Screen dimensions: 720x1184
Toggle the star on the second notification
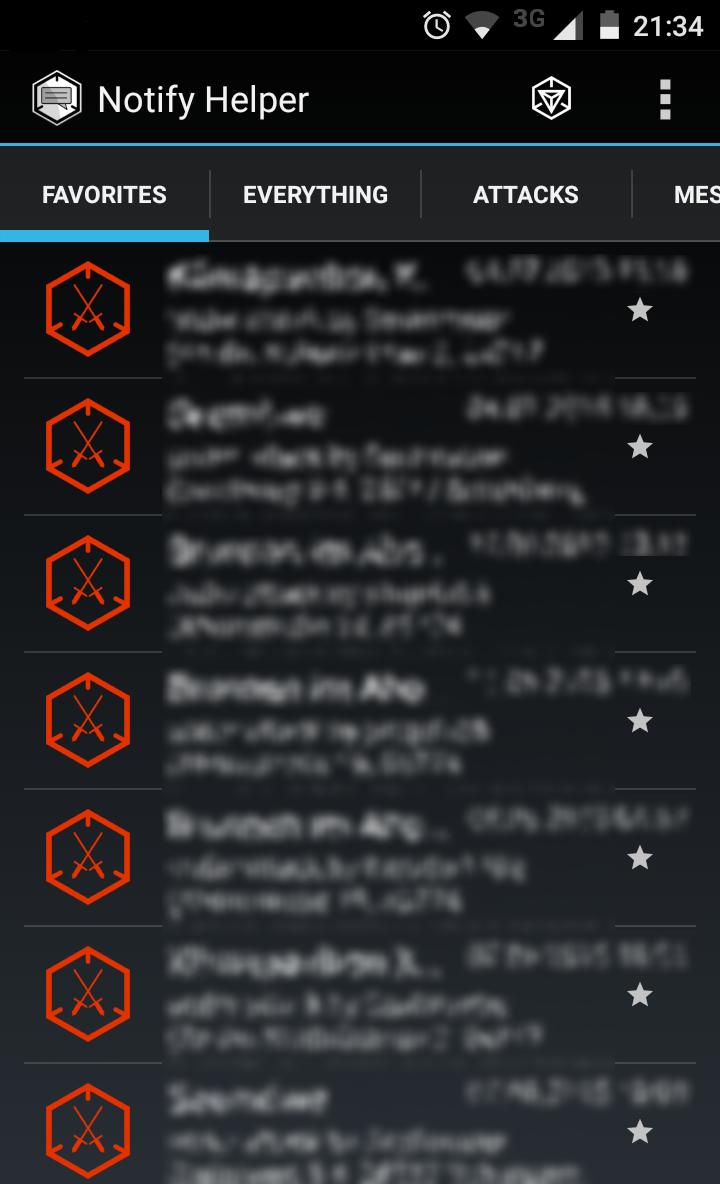(x=640, y=447)
